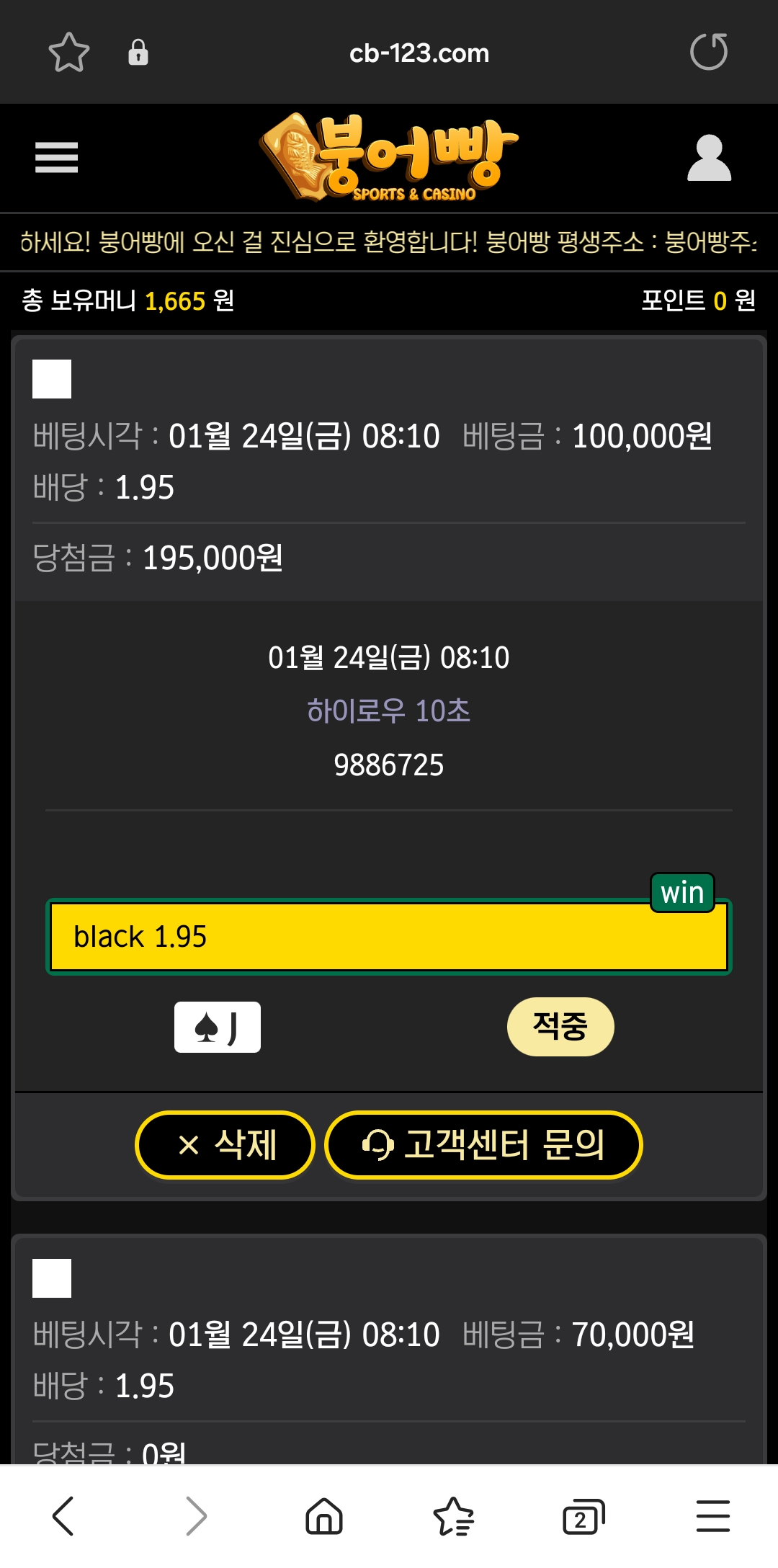The image size is (778, 1568).
Task: Open the hamburger side menu
Action: point(56,157)
